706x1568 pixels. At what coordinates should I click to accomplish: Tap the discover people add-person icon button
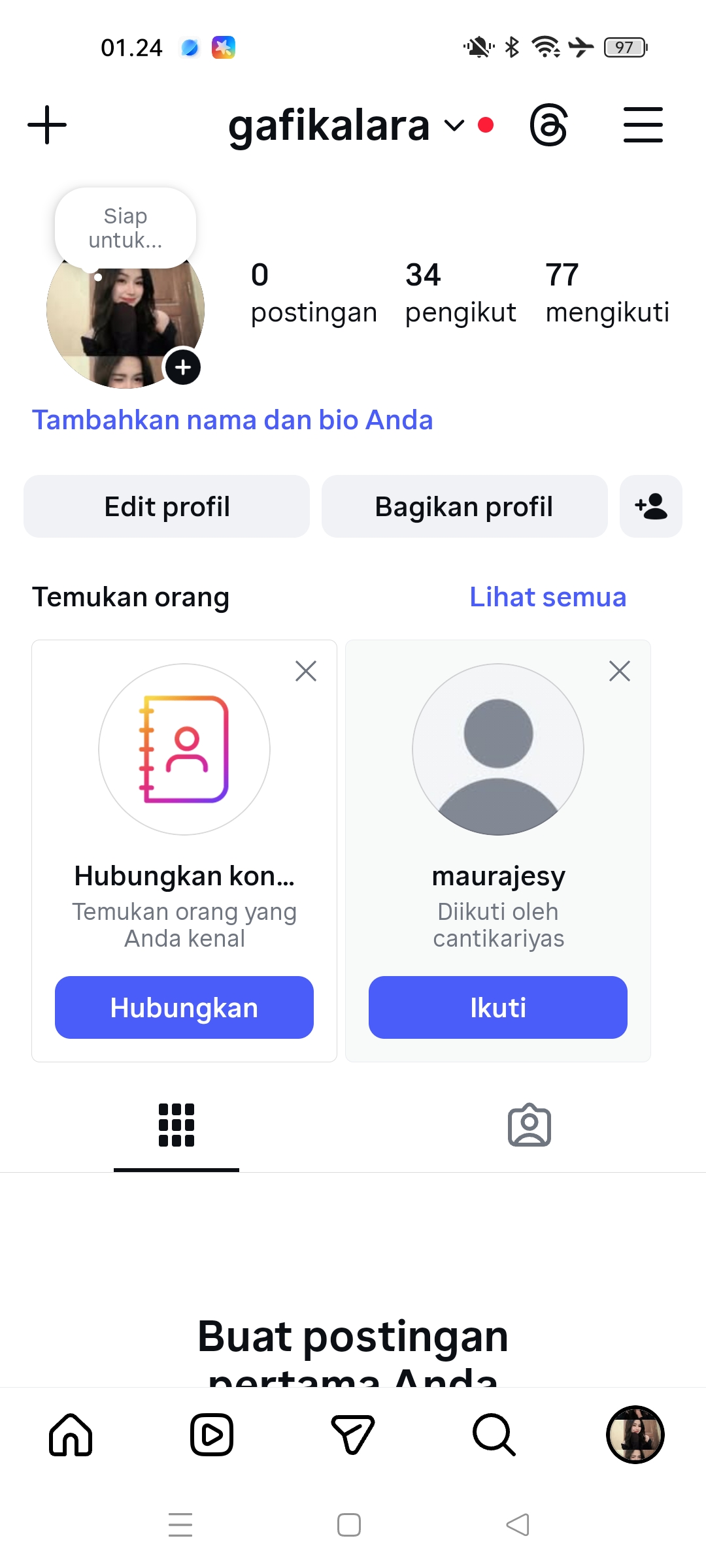tap(650, 506)
